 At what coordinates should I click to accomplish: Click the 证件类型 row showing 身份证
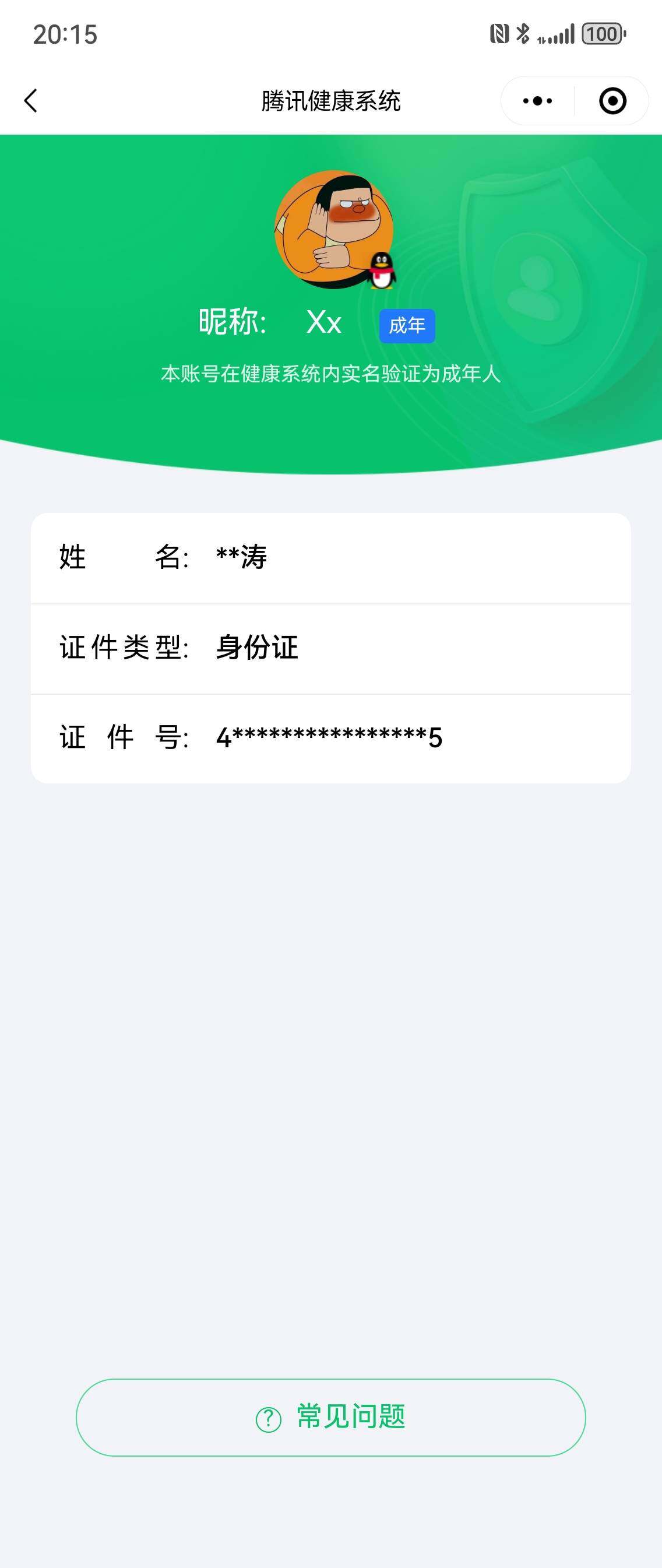pos(331,649)
